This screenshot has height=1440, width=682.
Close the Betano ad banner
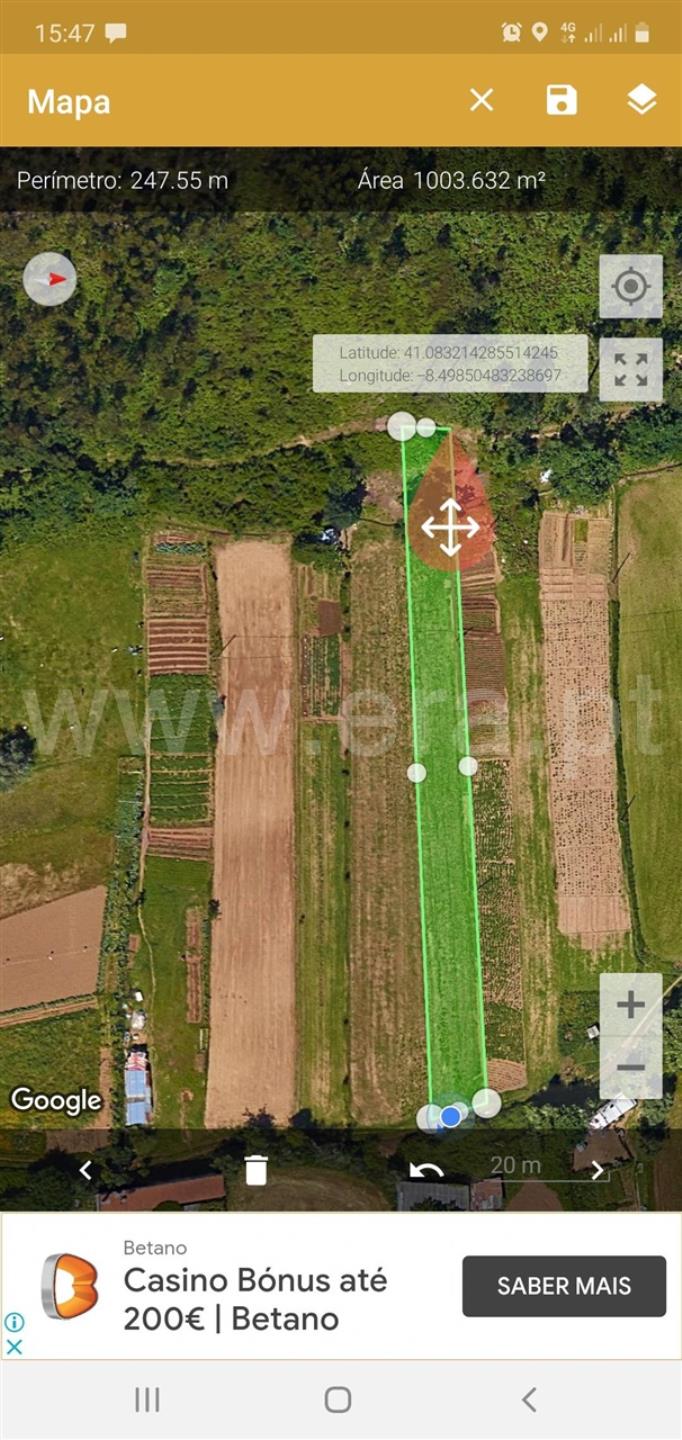point(14,1346)
